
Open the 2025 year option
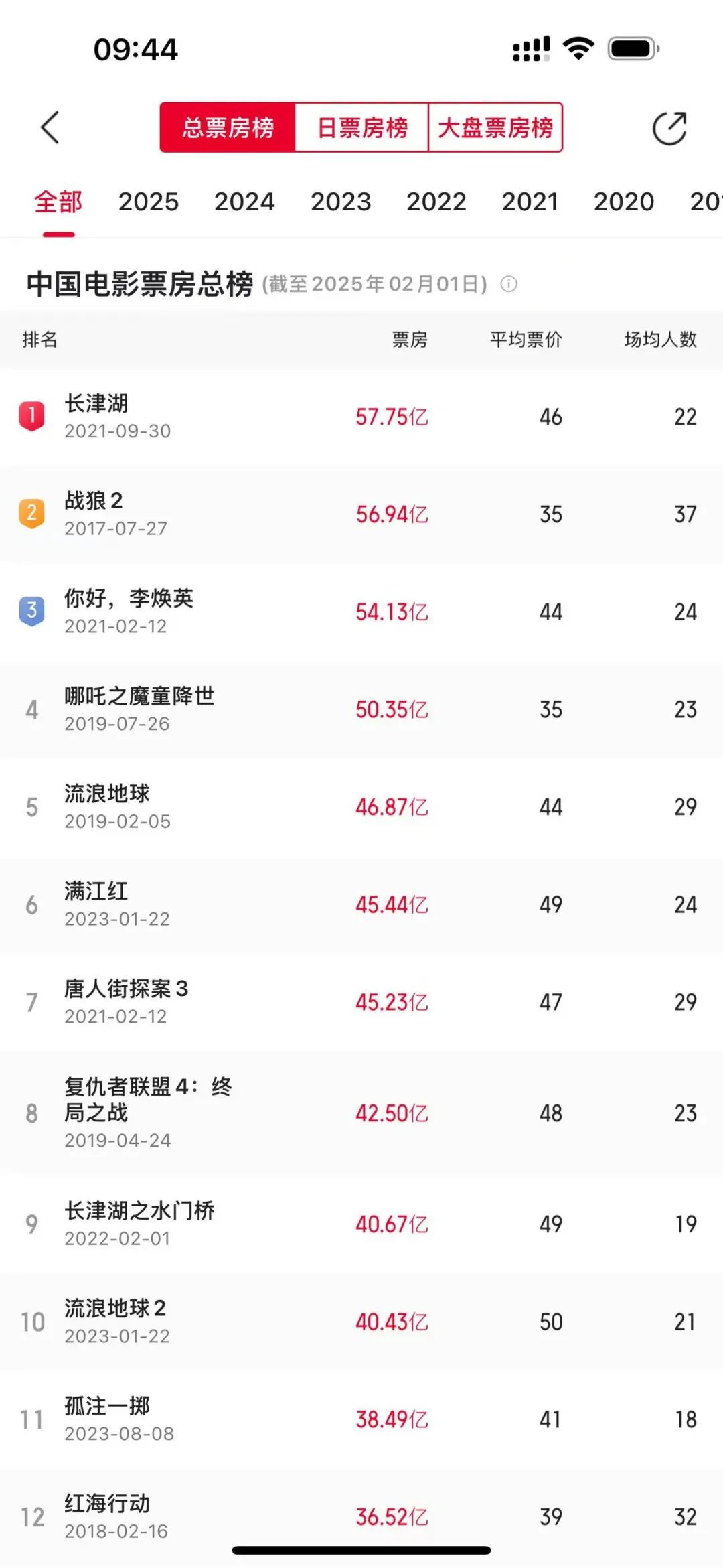point(149,201)
